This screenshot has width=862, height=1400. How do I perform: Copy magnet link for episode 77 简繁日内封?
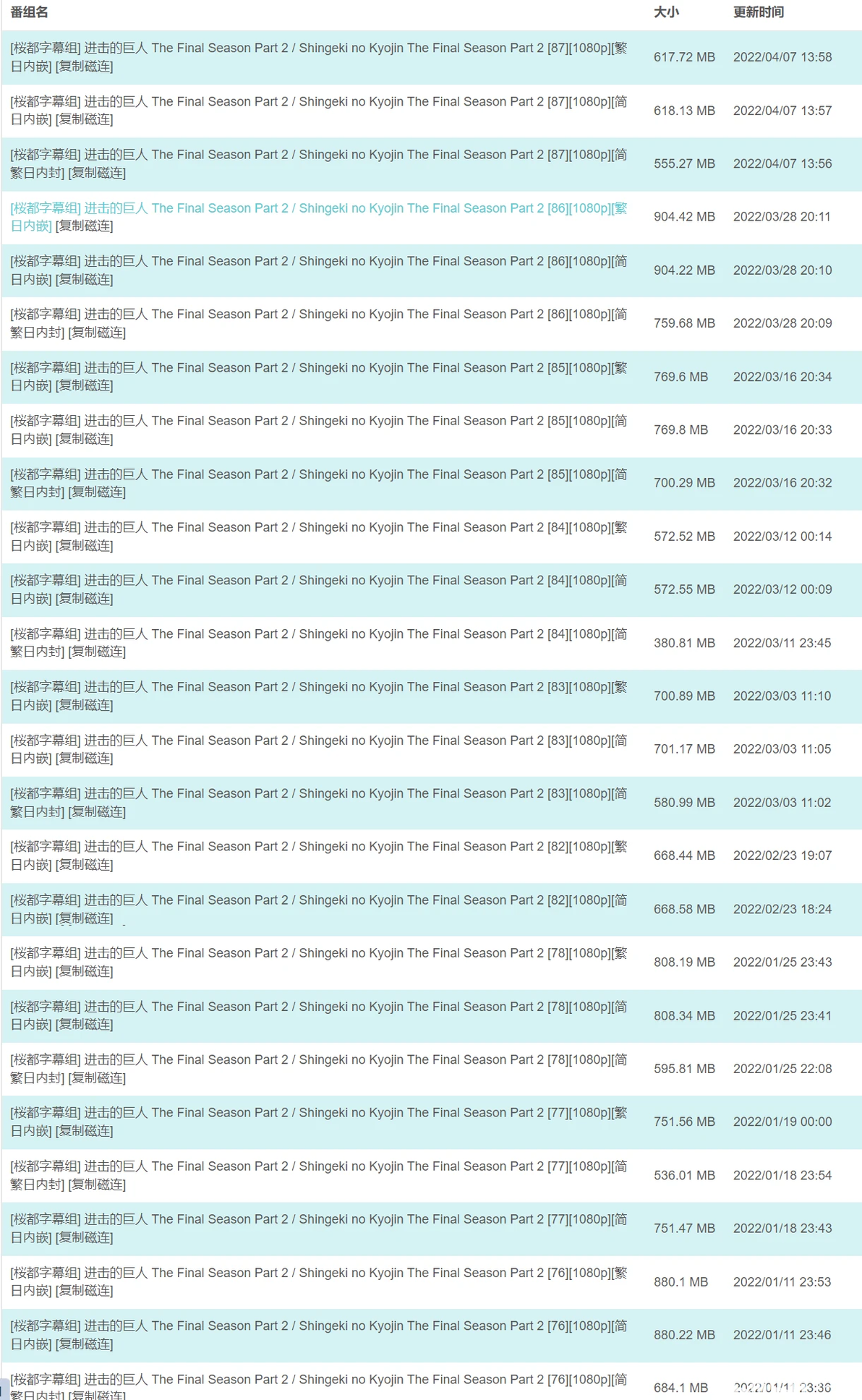(97, 1185)
